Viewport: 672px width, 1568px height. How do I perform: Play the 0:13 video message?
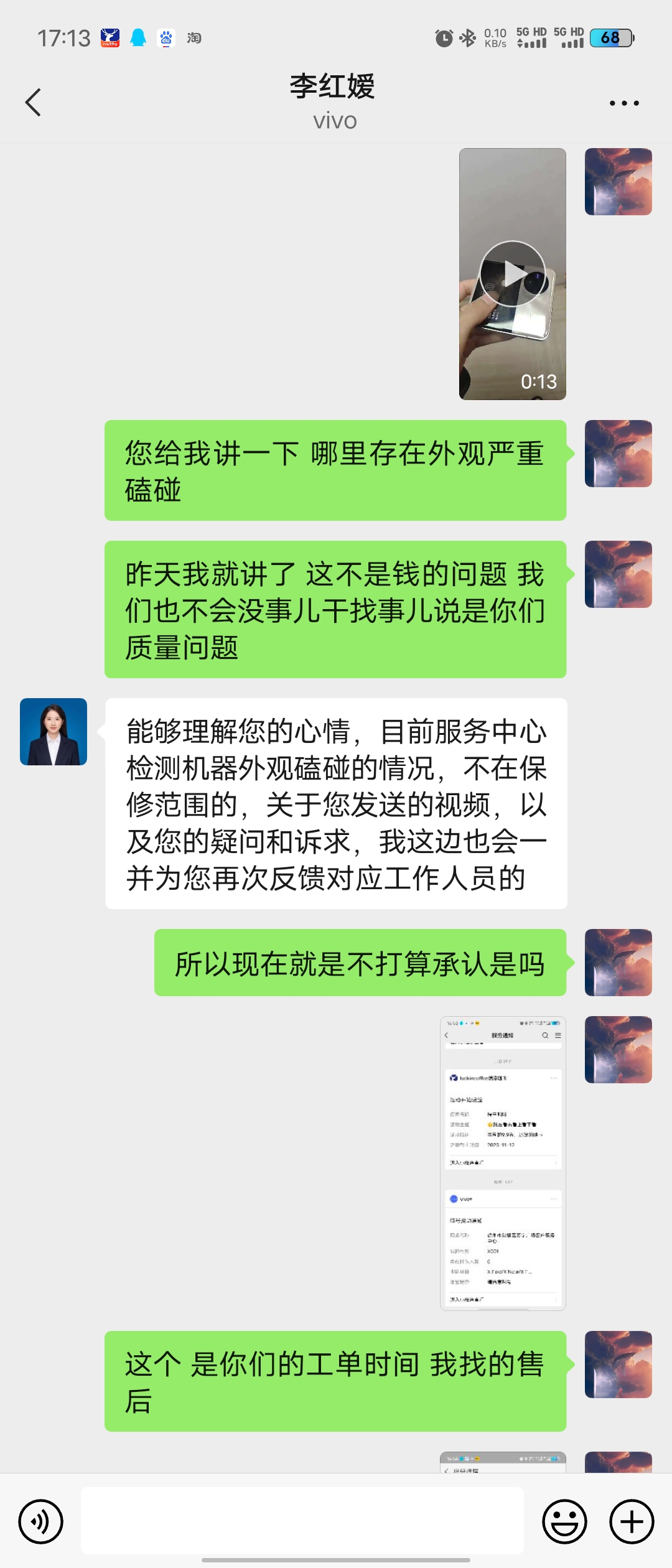coord(513,274)
